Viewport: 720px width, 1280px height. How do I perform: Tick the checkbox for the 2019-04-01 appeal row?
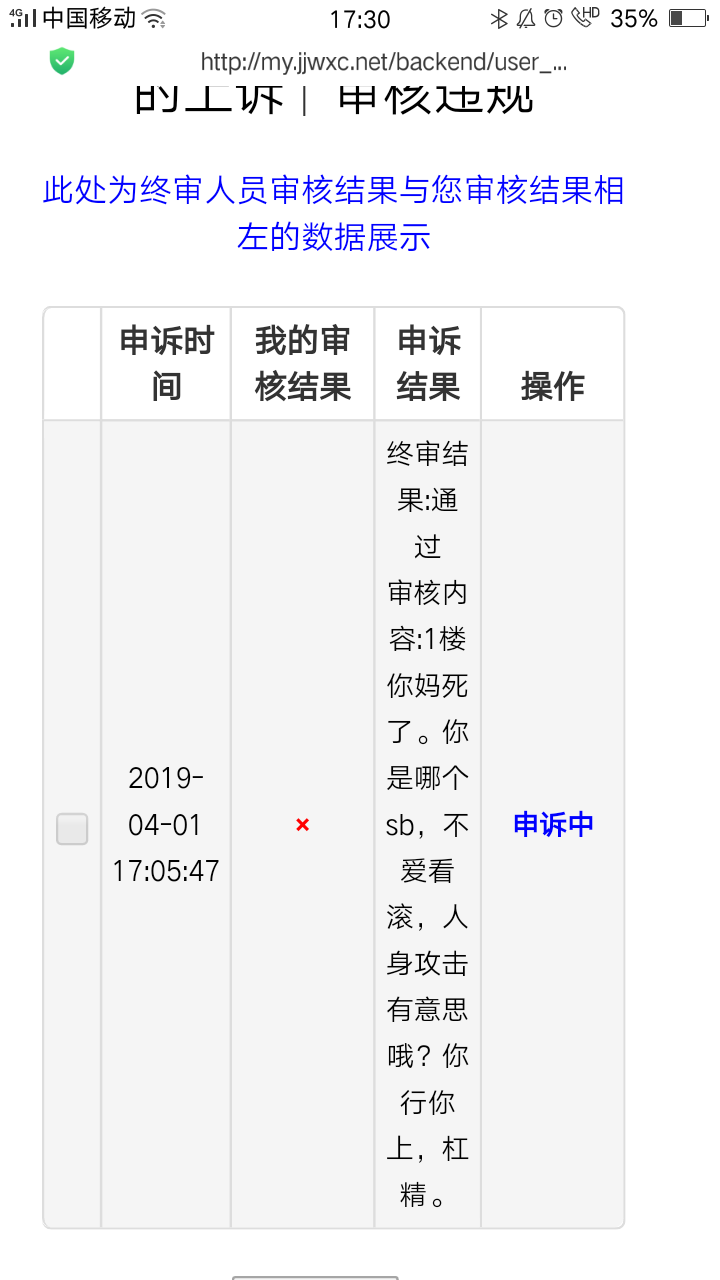tap(72, 828)
